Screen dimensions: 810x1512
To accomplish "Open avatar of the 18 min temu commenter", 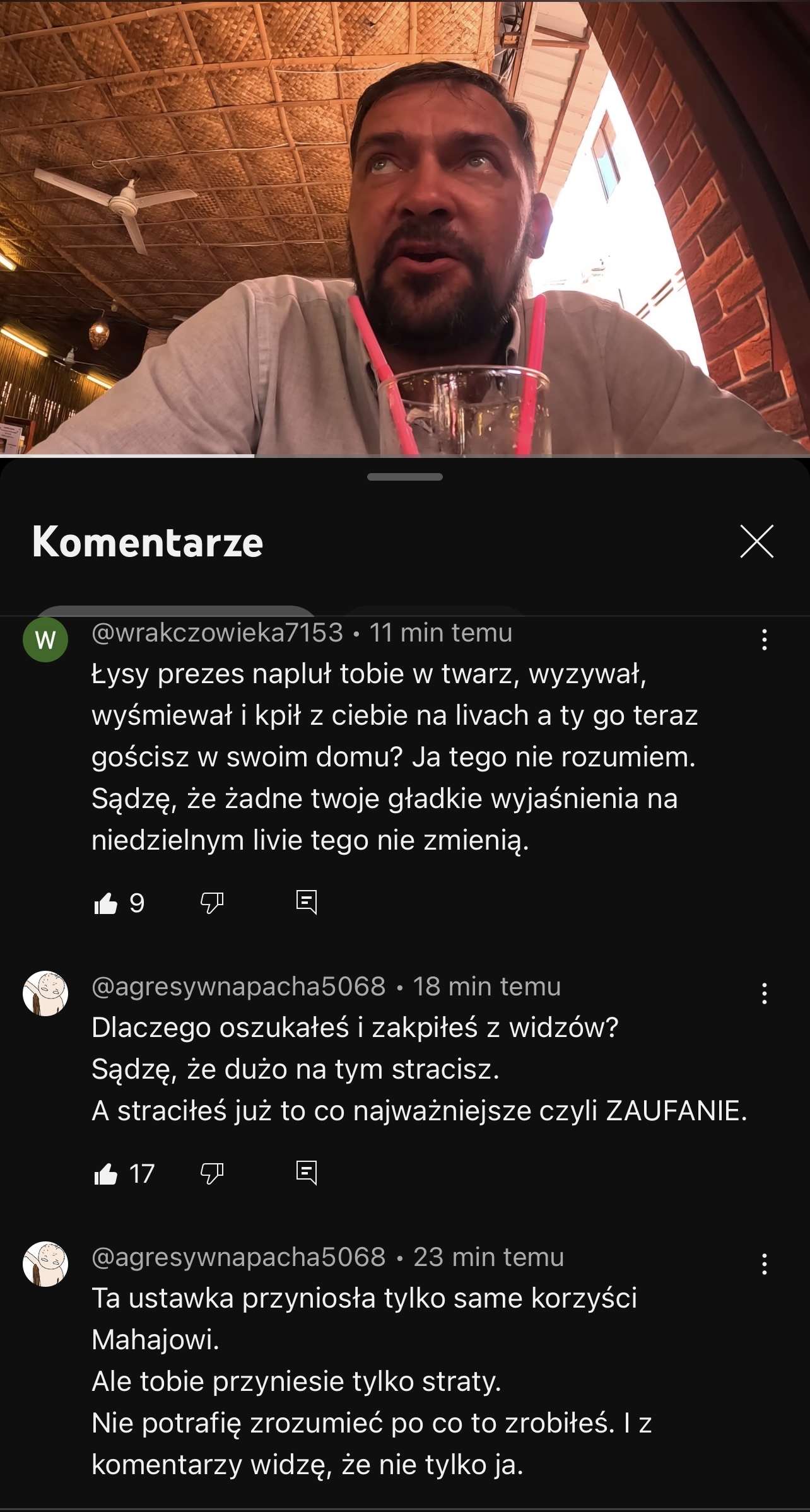I will [x=45, y=993].
